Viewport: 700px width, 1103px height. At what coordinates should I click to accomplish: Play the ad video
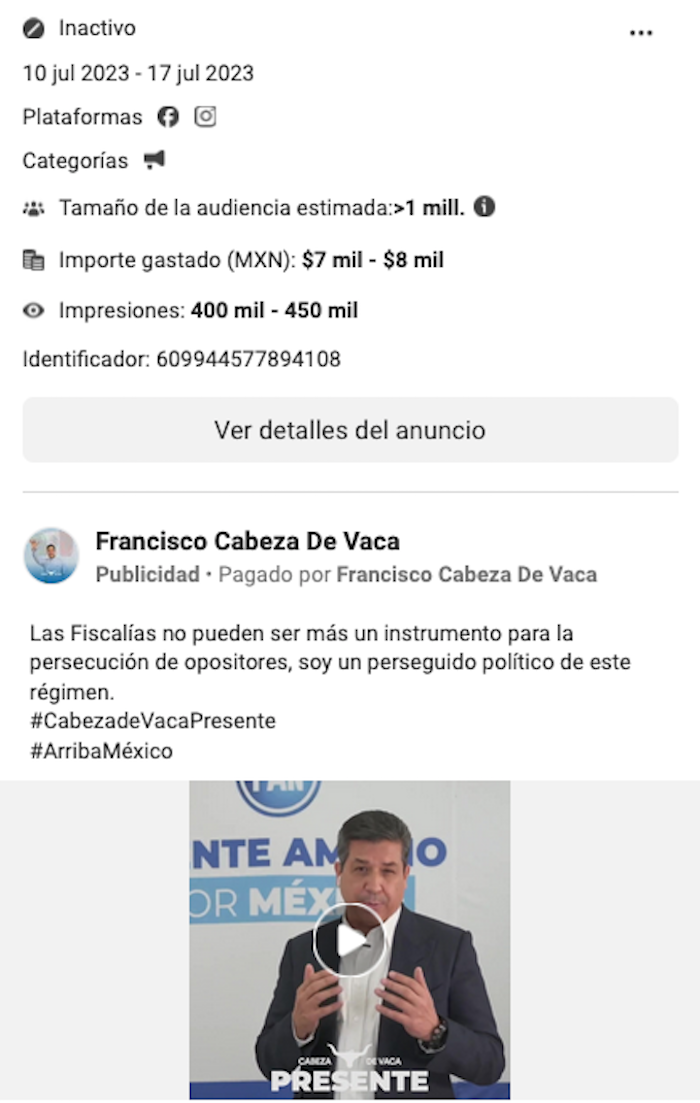tap(349, 940)
